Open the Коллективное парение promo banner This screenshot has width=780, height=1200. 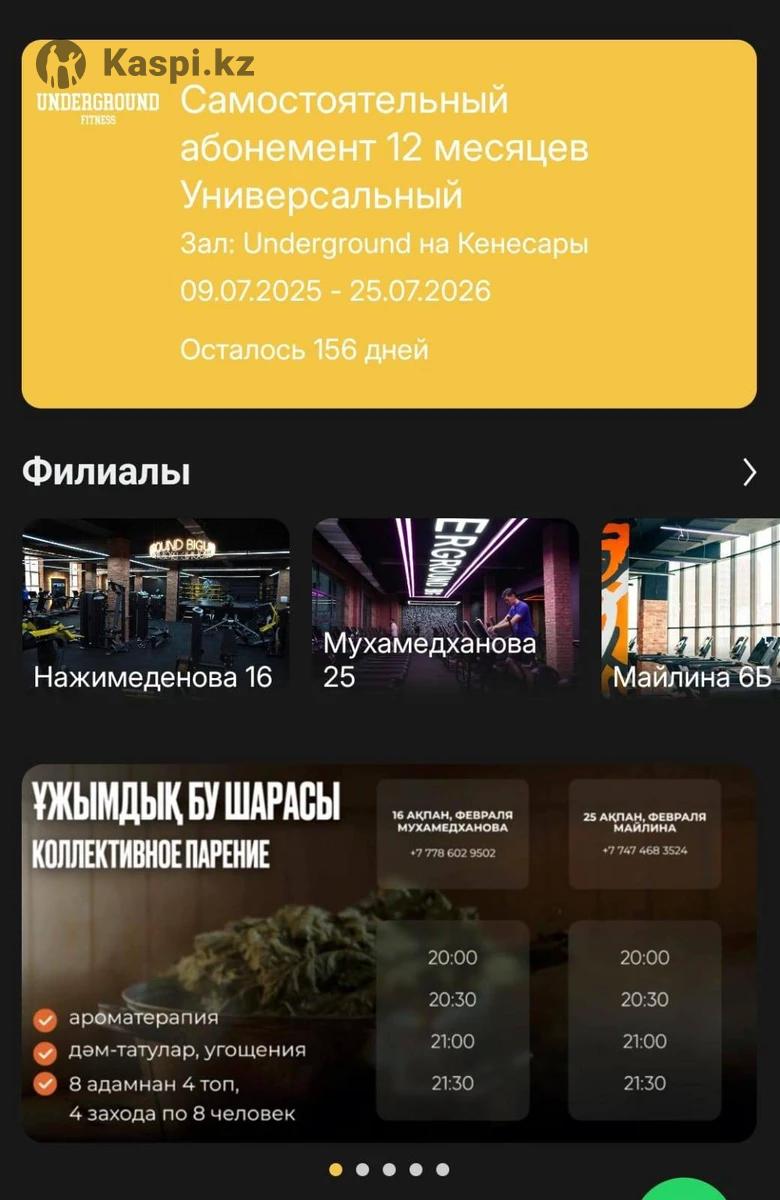389,953
